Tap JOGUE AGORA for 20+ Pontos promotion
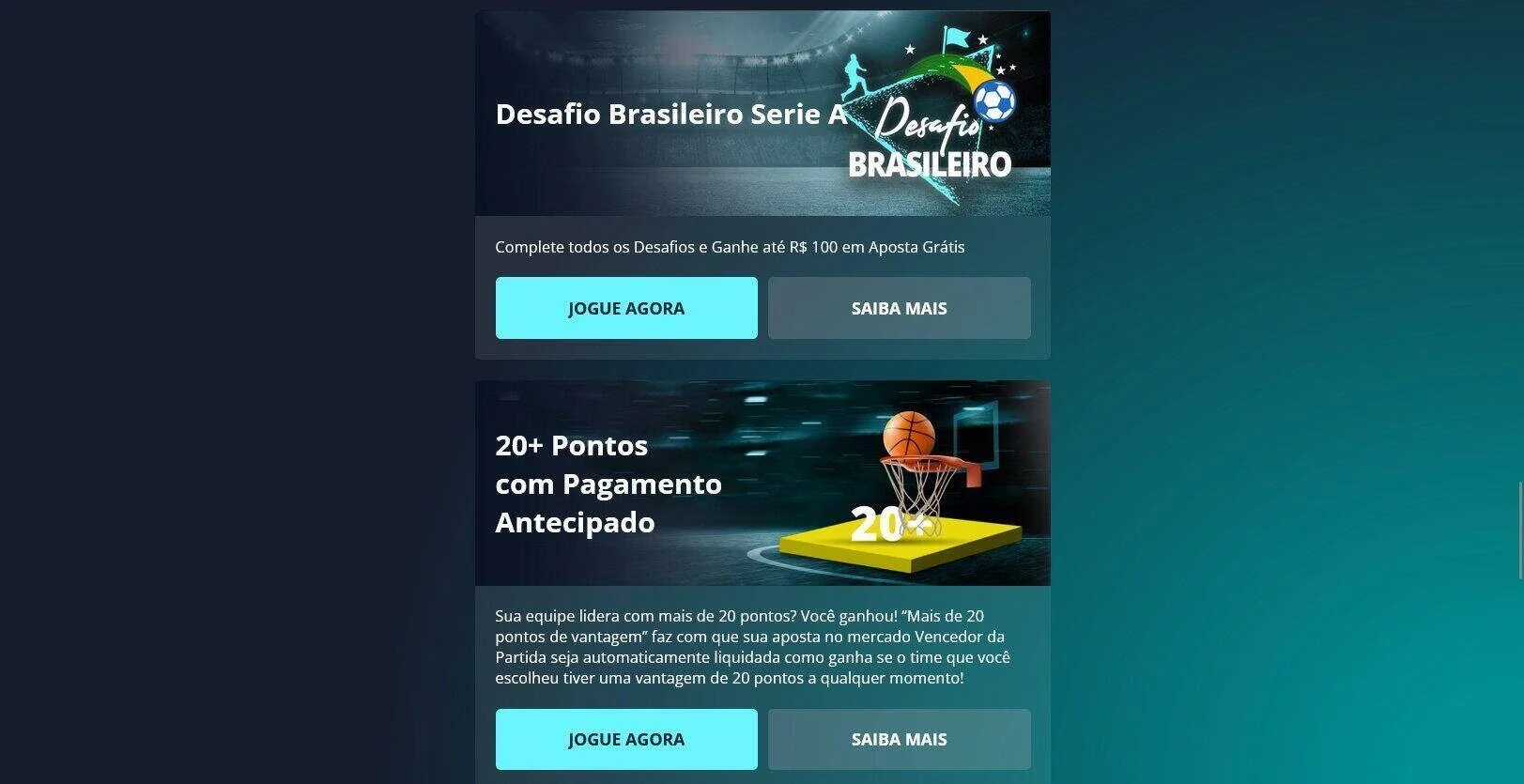Viewport: 1524px width, 784px height. click(626, 739)
